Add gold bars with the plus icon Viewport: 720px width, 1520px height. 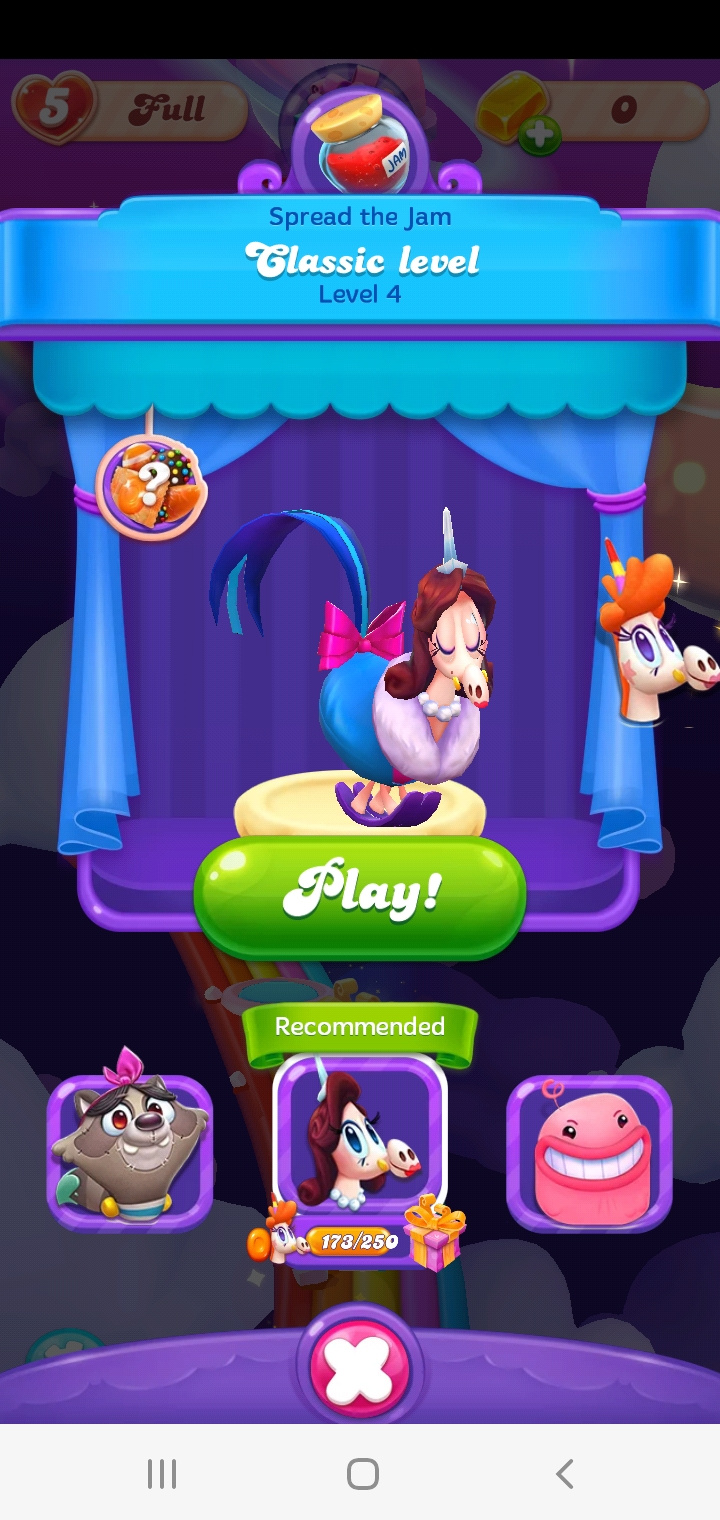540,134
